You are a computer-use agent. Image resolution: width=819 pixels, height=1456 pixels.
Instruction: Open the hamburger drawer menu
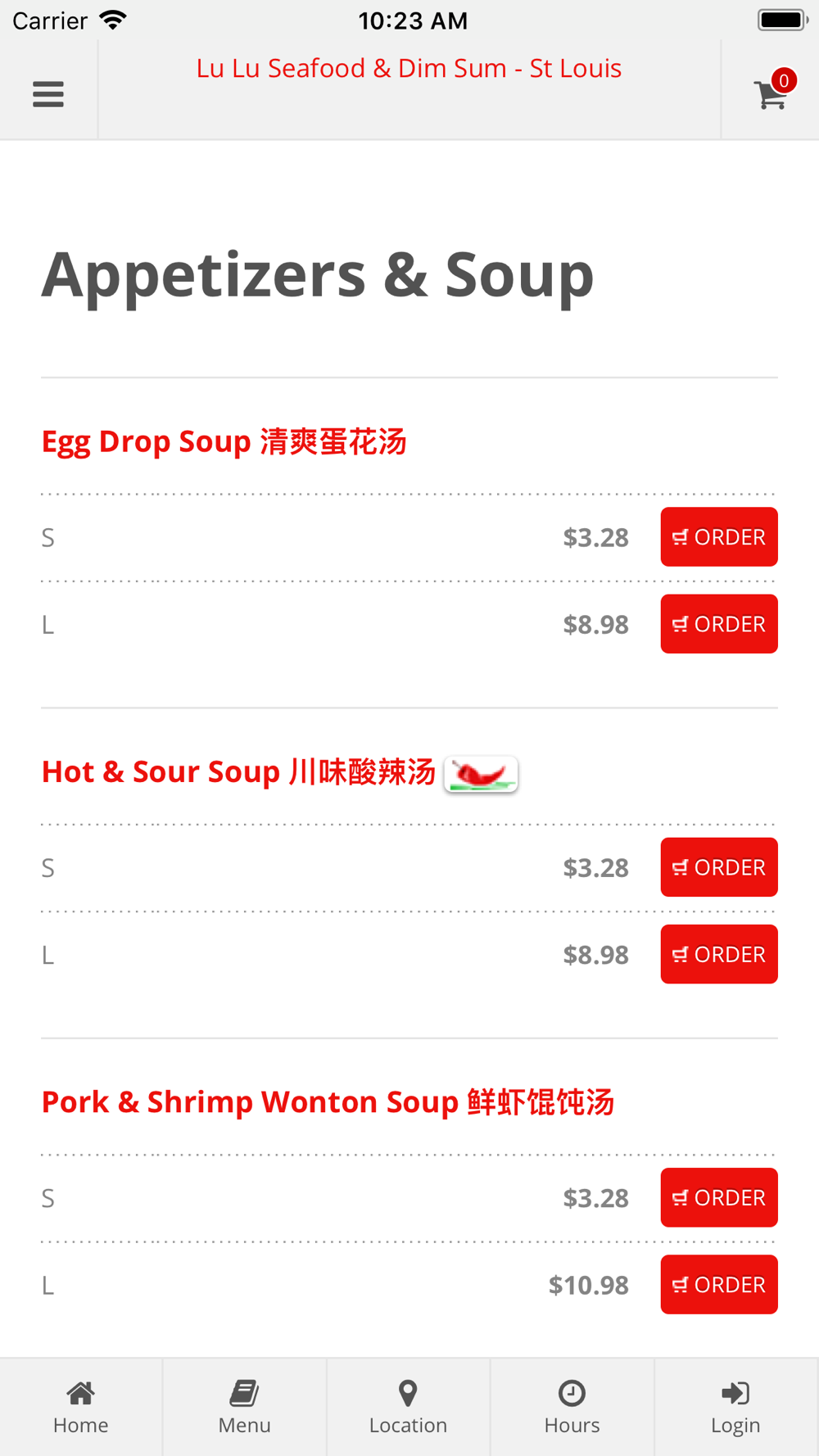click(48, 94)
